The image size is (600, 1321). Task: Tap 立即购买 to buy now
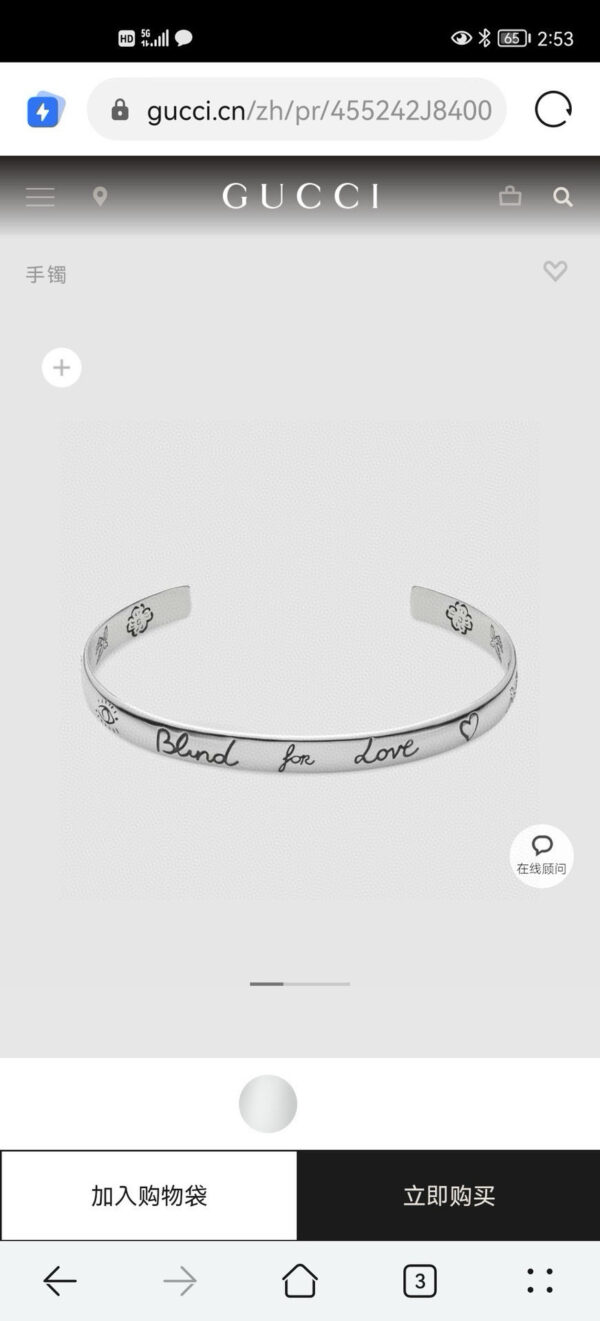click(449, 1195)
